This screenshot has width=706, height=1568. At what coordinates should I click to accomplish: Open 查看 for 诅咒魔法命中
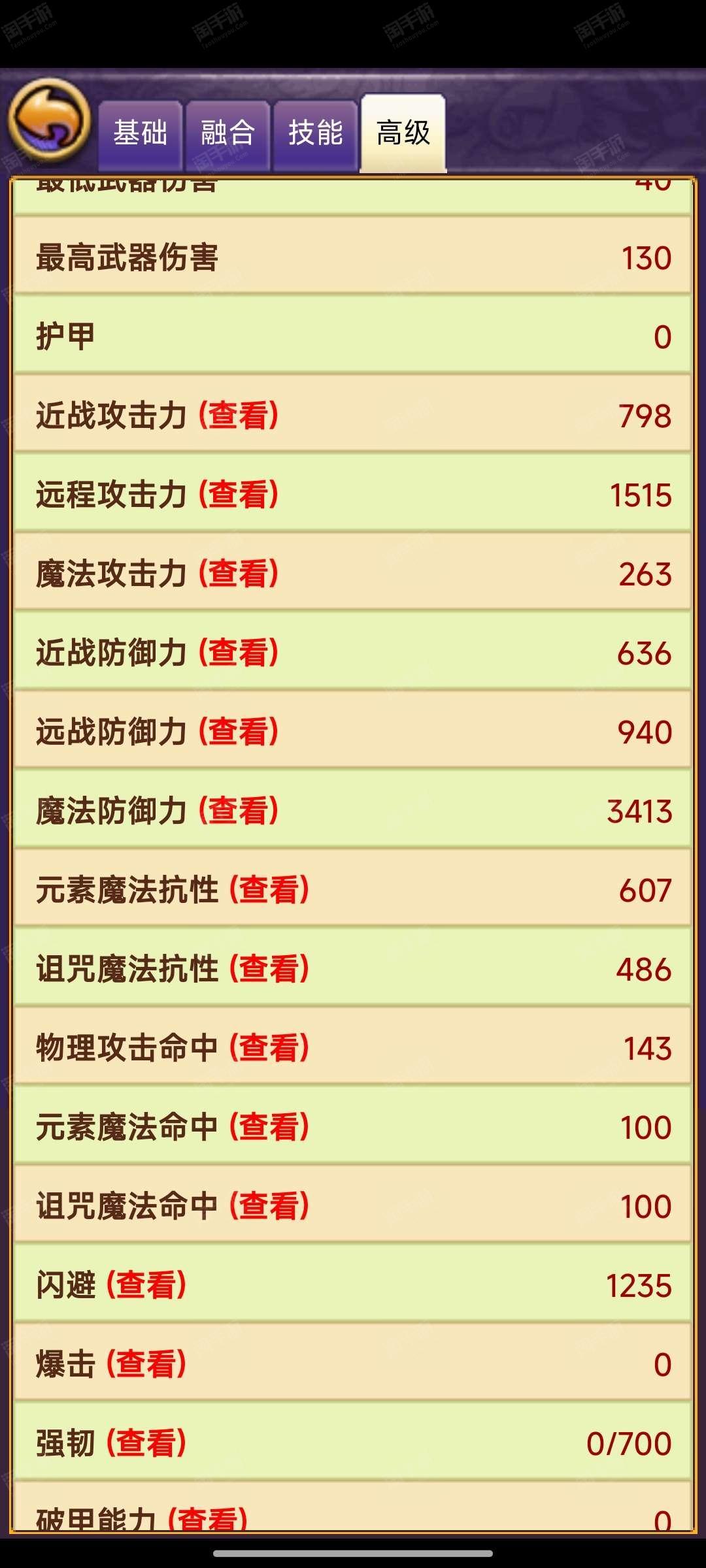point(269,1206)
